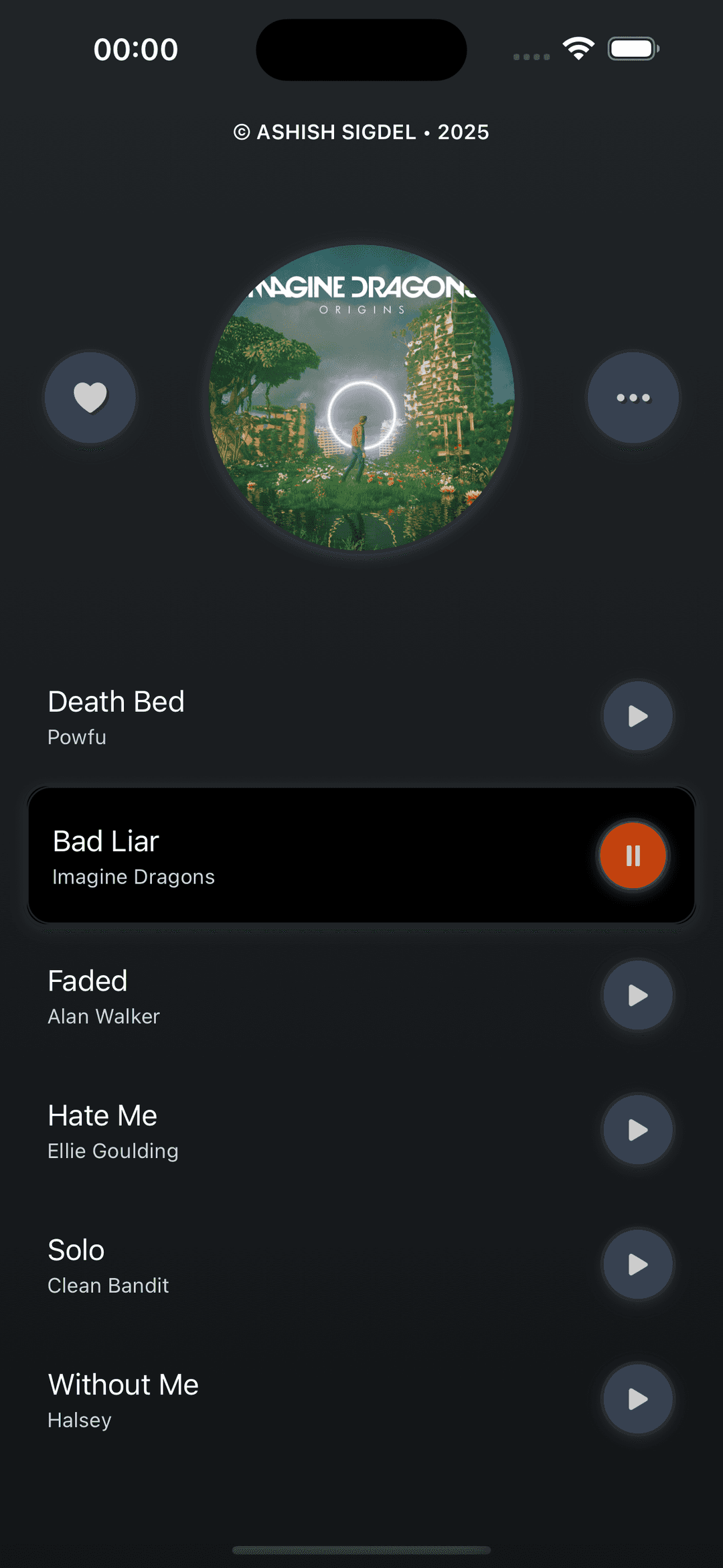Open the three-dot more options button
The height and width of the screenshot is (1568, 723).
pos(633,398)
